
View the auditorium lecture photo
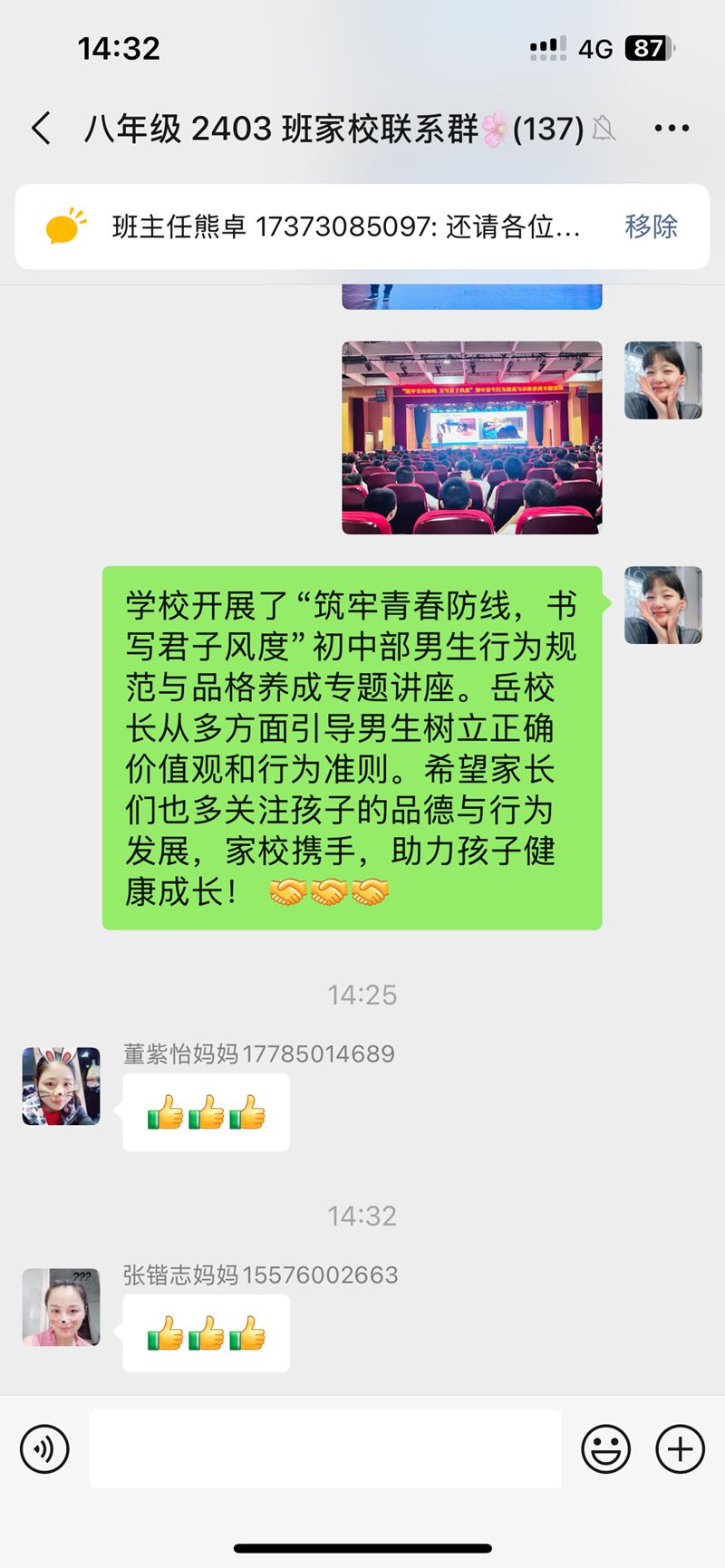[471, 438]
